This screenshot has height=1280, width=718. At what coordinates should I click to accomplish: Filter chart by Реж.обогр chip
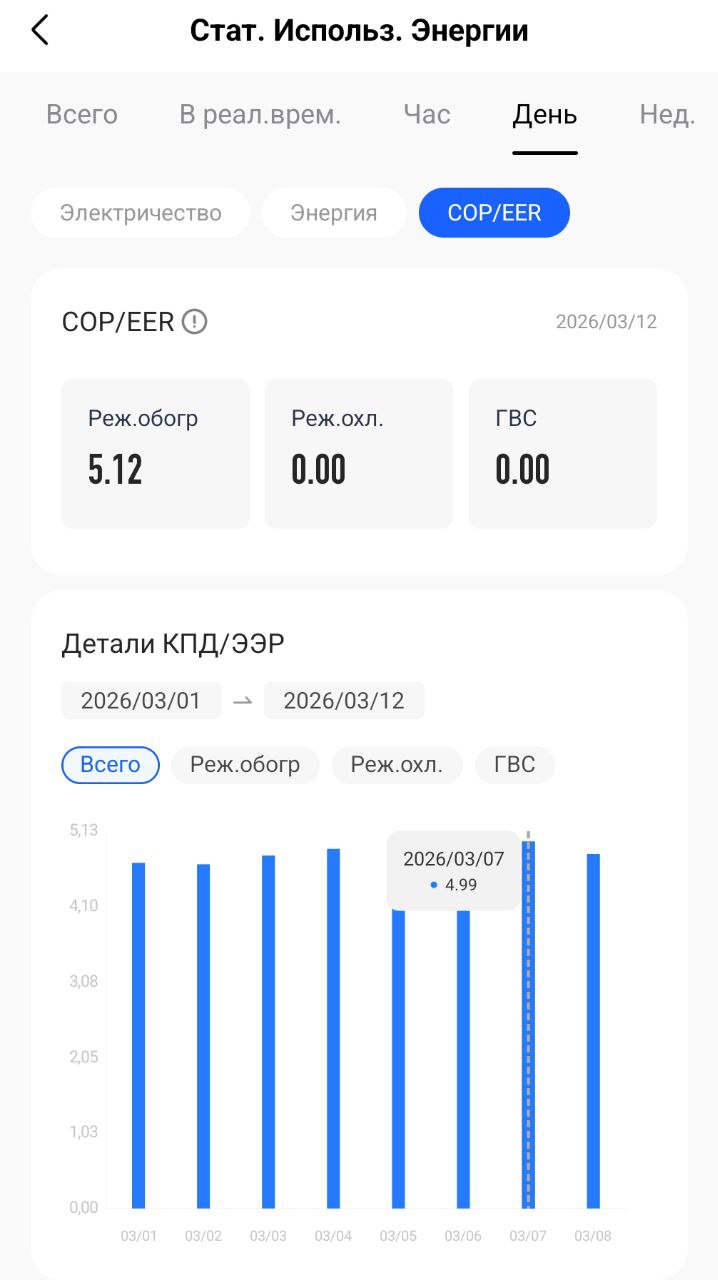[245, 765]
